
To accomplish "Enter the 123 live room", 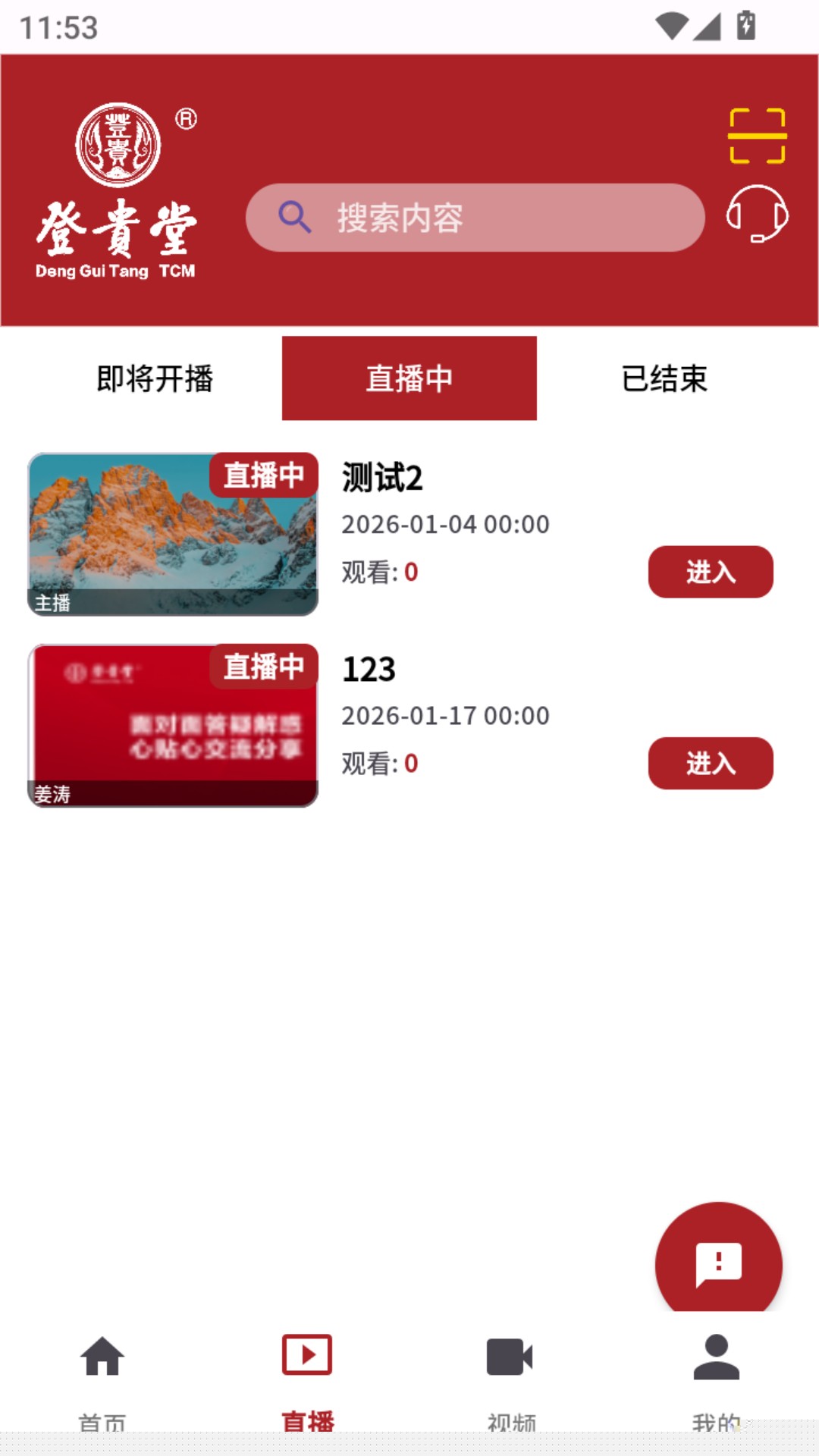I will (711, 763).
